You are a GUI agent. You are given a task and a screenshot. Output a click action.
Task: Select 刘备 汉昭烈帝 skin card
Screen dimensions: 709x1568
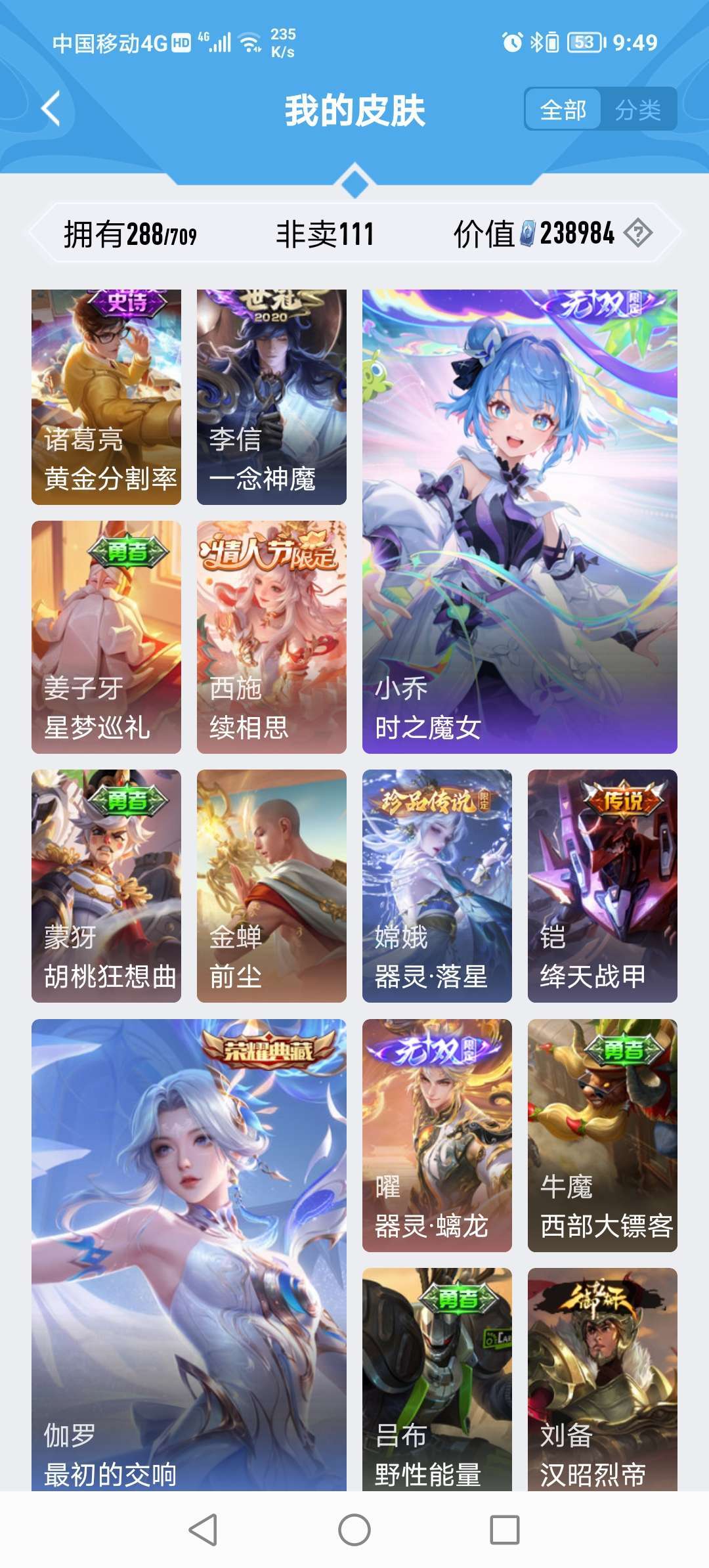coord(603,1379)
